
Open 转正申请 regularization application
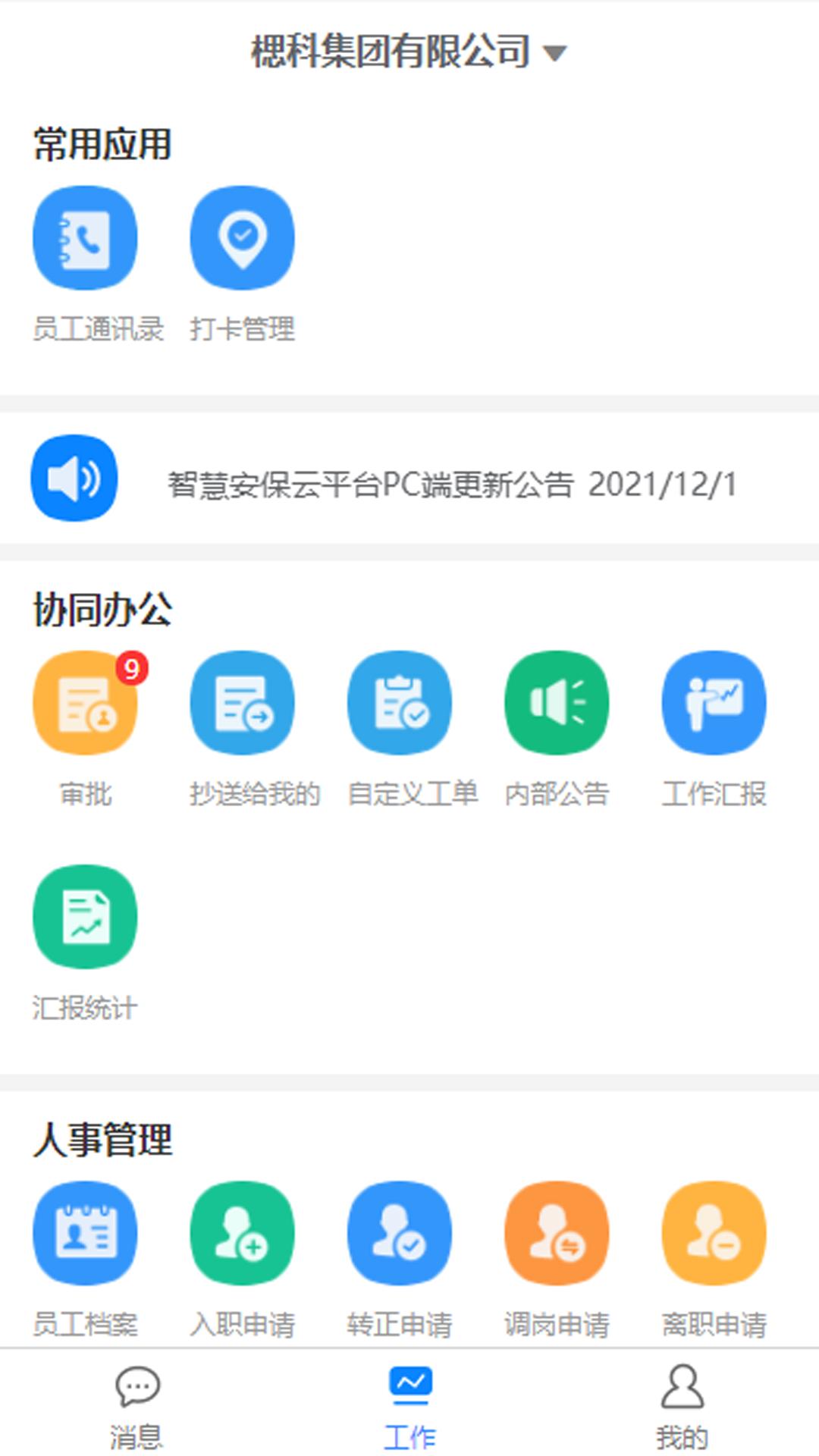[400, 1233]
